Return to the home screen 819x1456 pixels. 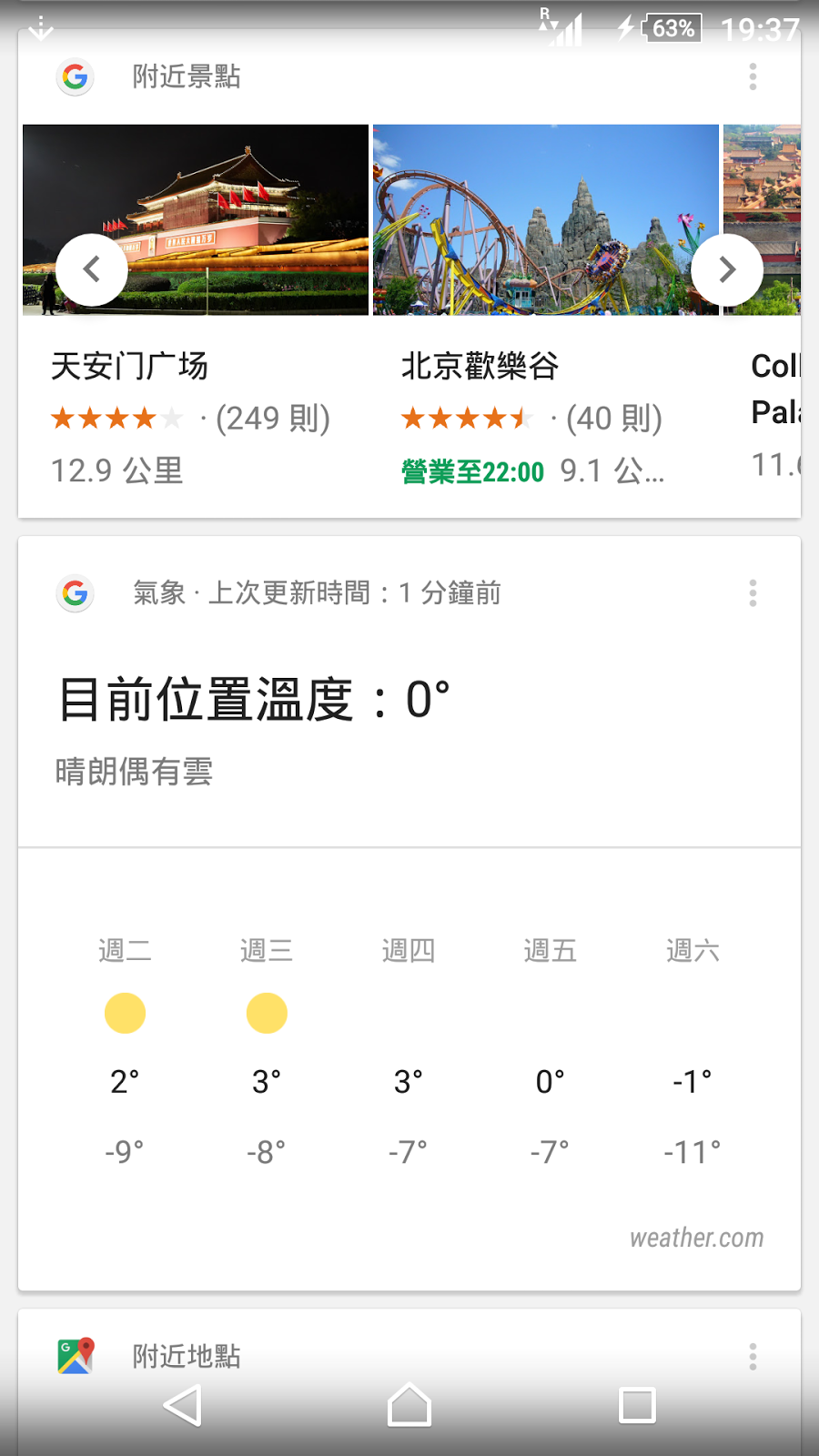[409, 1406]
